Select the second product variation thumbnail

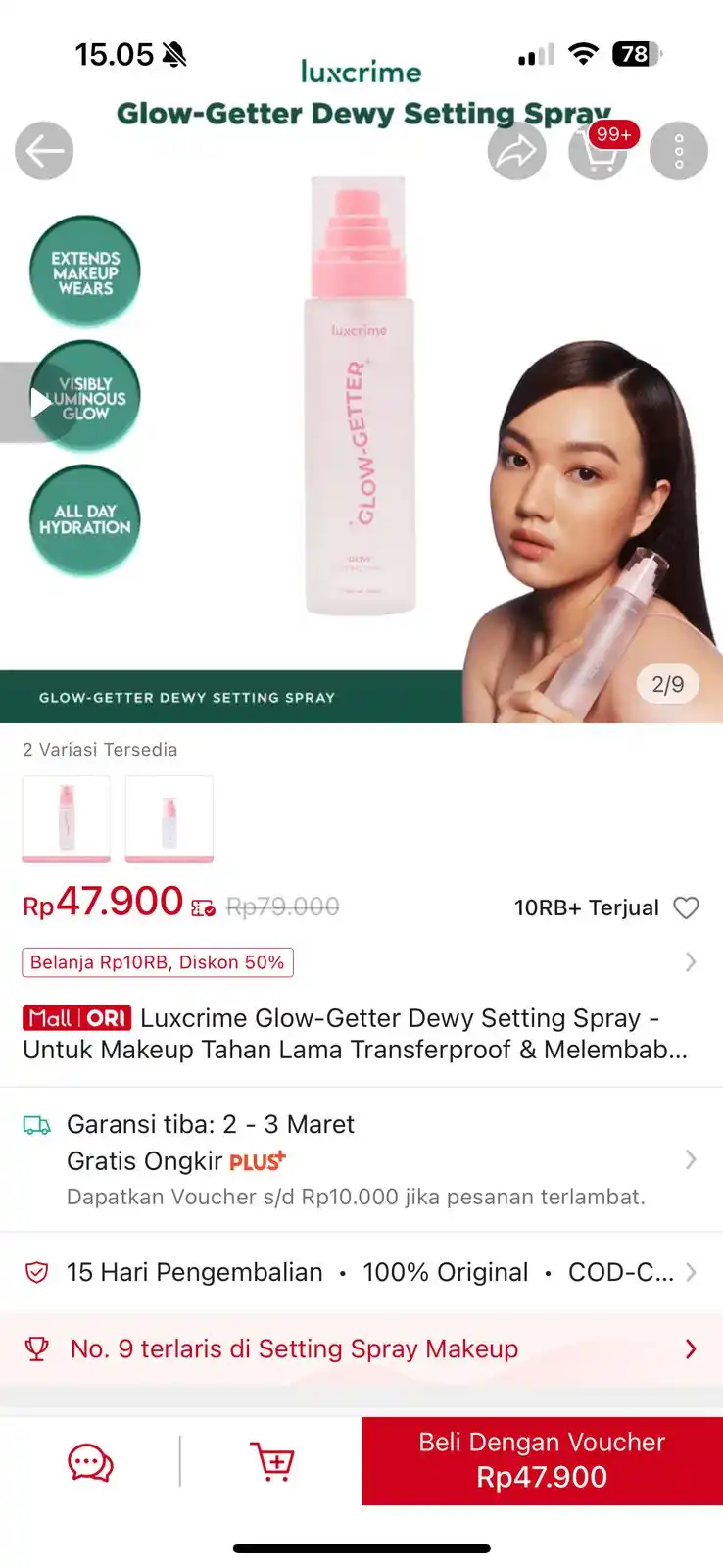(169, 818)
